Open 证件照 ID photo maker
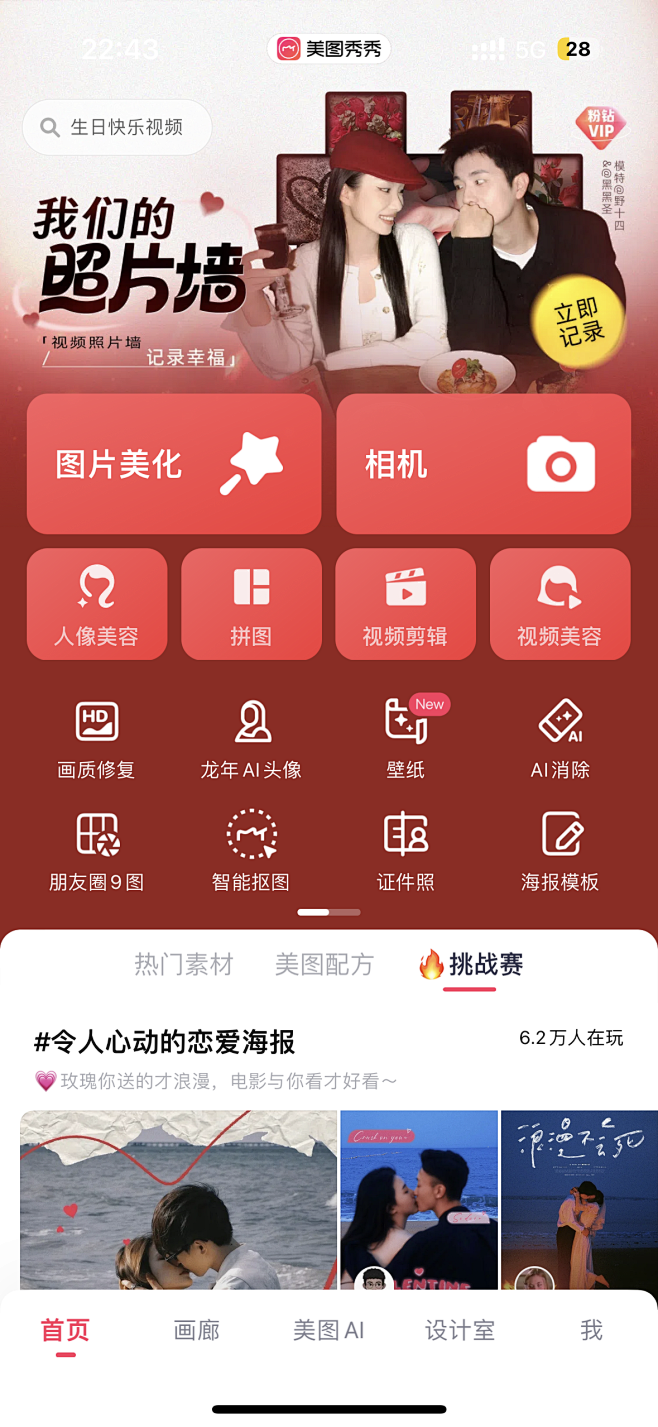This screenshot has width=658, height=1427. 405,852
